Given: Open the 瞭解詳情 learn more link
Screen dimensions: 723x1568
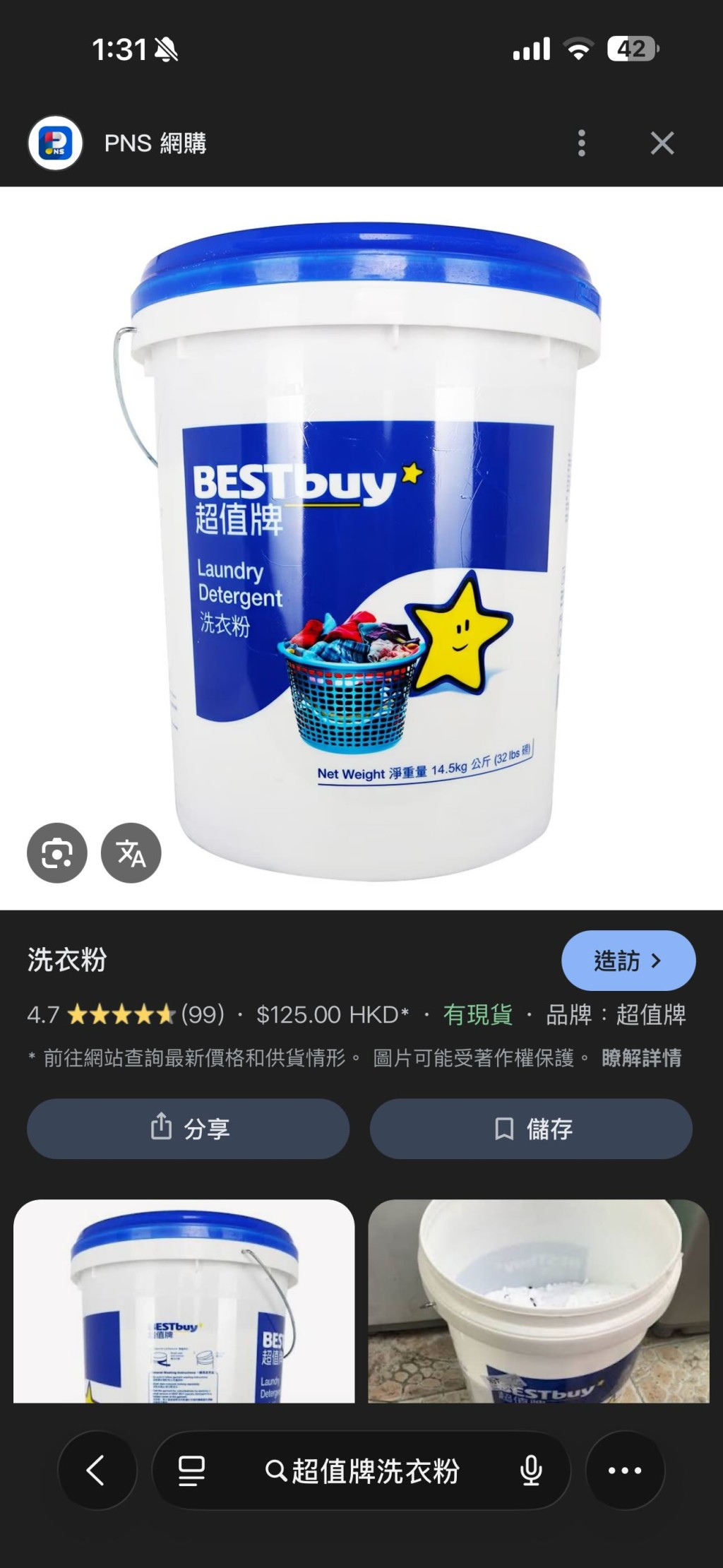Looking at the screenshot, I should point(641,1057).
